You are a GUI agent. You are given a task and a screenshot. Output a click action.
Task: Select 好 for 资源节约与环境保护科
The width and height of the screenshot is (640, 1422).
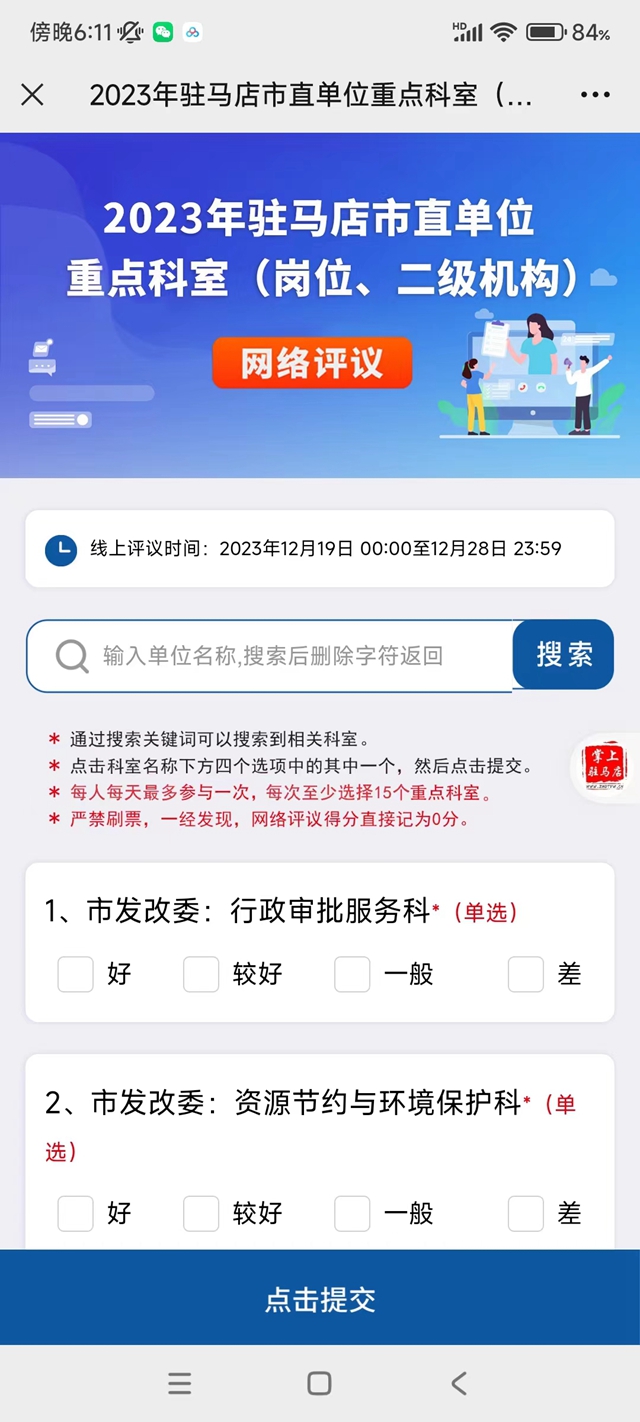pos(75,1214)
